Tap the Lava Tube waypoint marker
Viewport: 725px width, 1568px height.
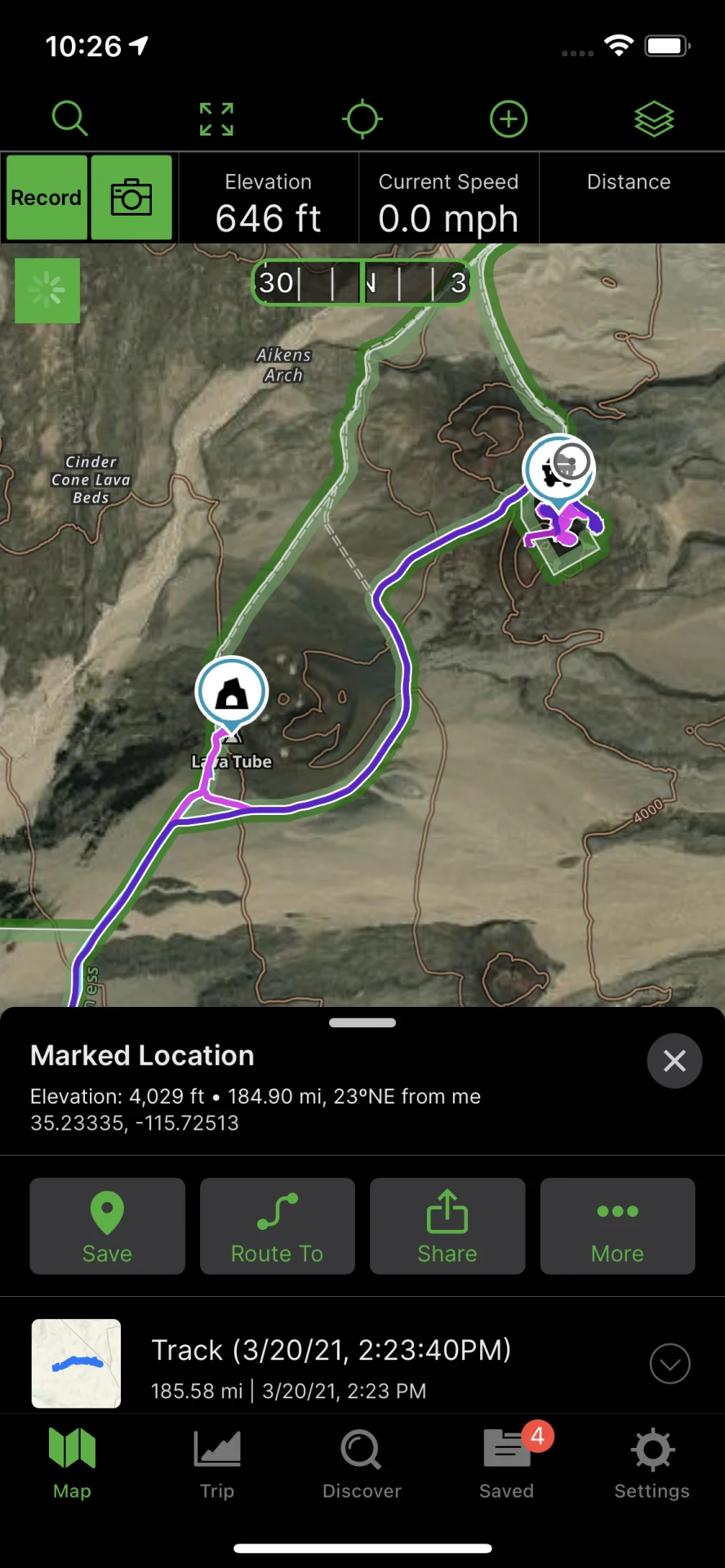click(x=232, y=693)
